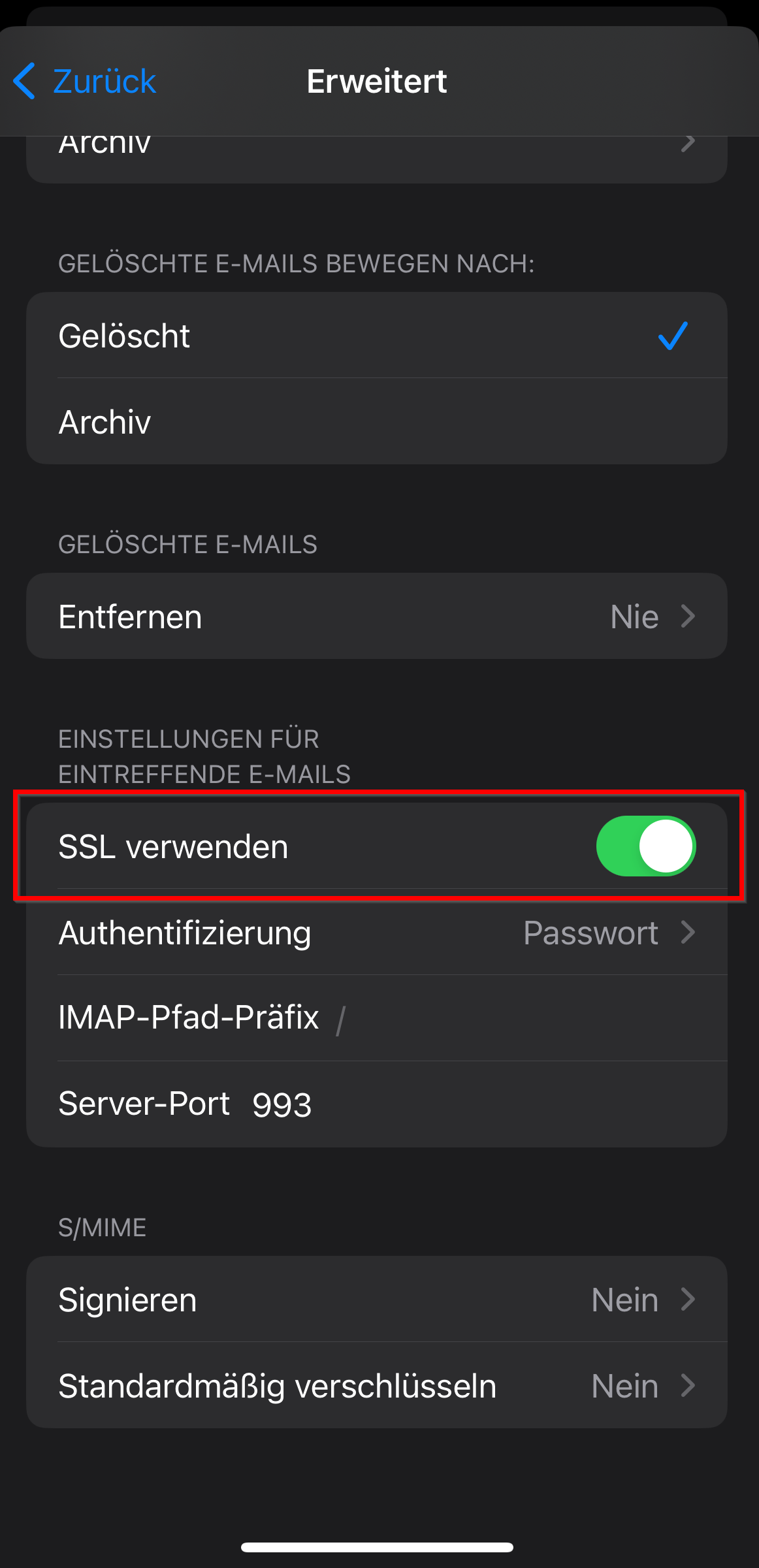
Task: Edit the IMAP-Pfad-Präfix field
Action: 377,1017
